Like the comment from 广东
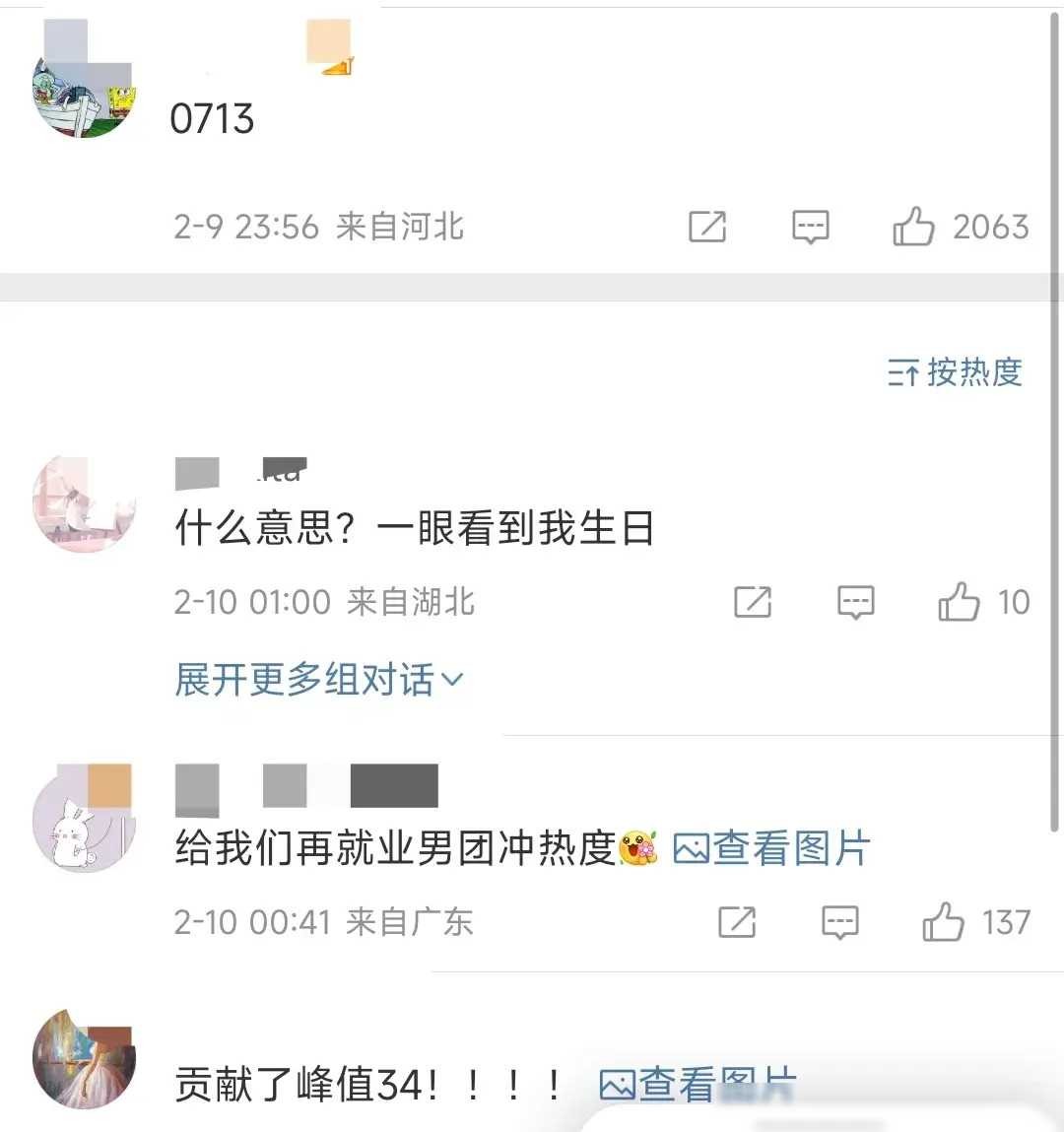 [x=943, y=922]
